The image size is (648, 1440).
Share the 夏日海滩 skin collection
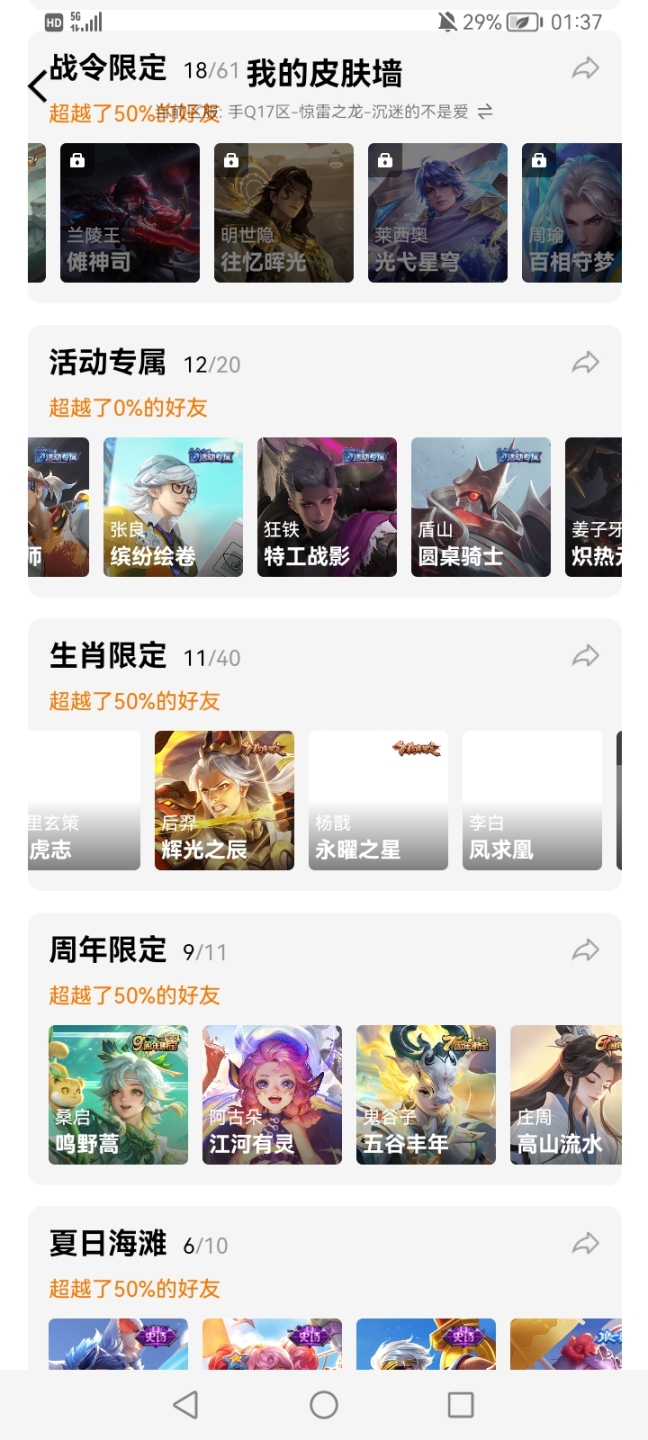585,1244
